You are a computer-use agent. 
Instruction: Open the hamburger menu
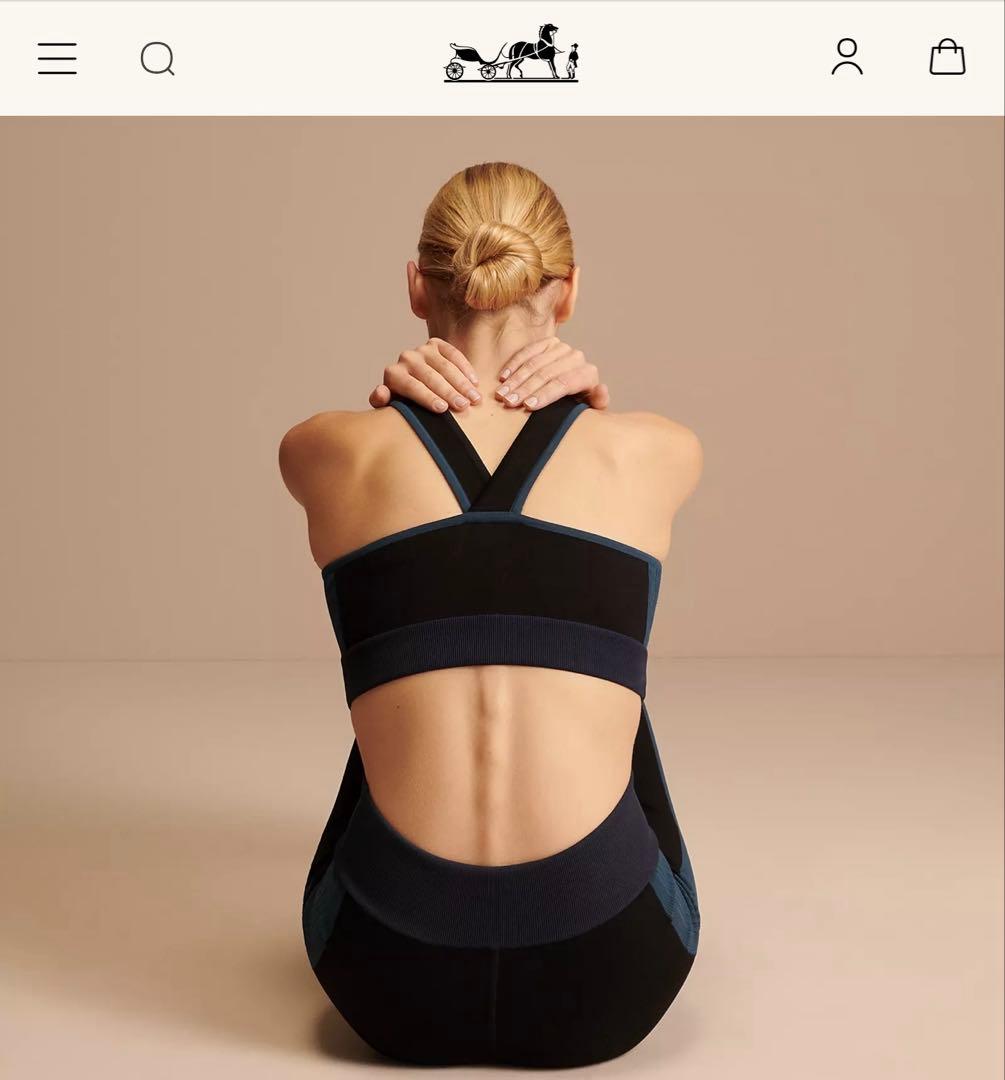click(57, 58)
